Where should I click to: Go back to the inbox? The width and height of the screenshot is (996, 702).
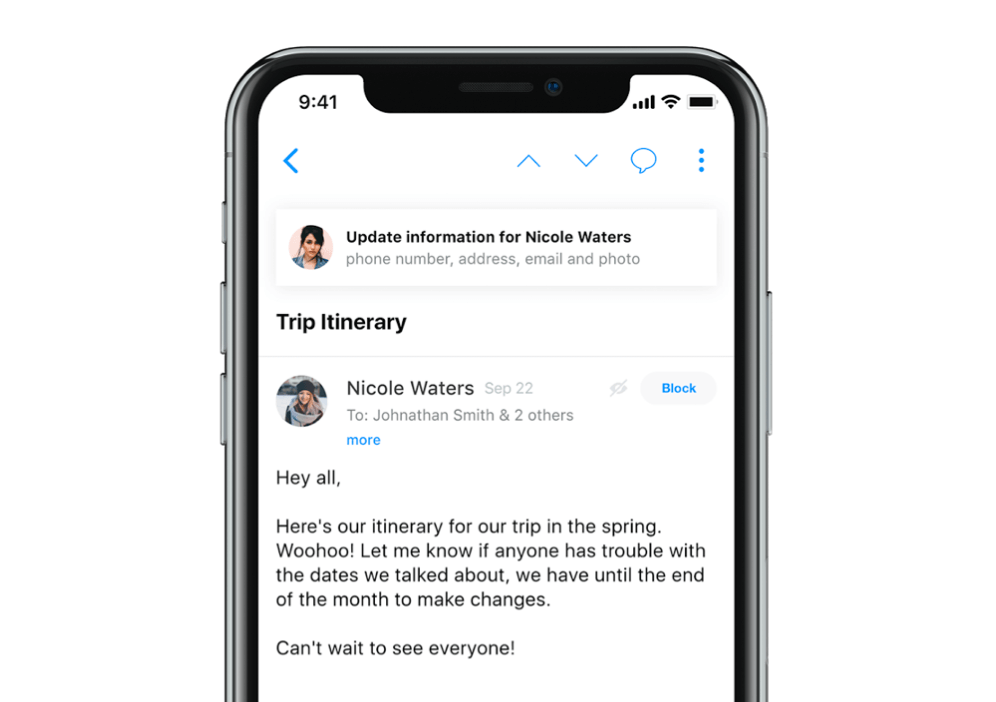click(291, 161)
